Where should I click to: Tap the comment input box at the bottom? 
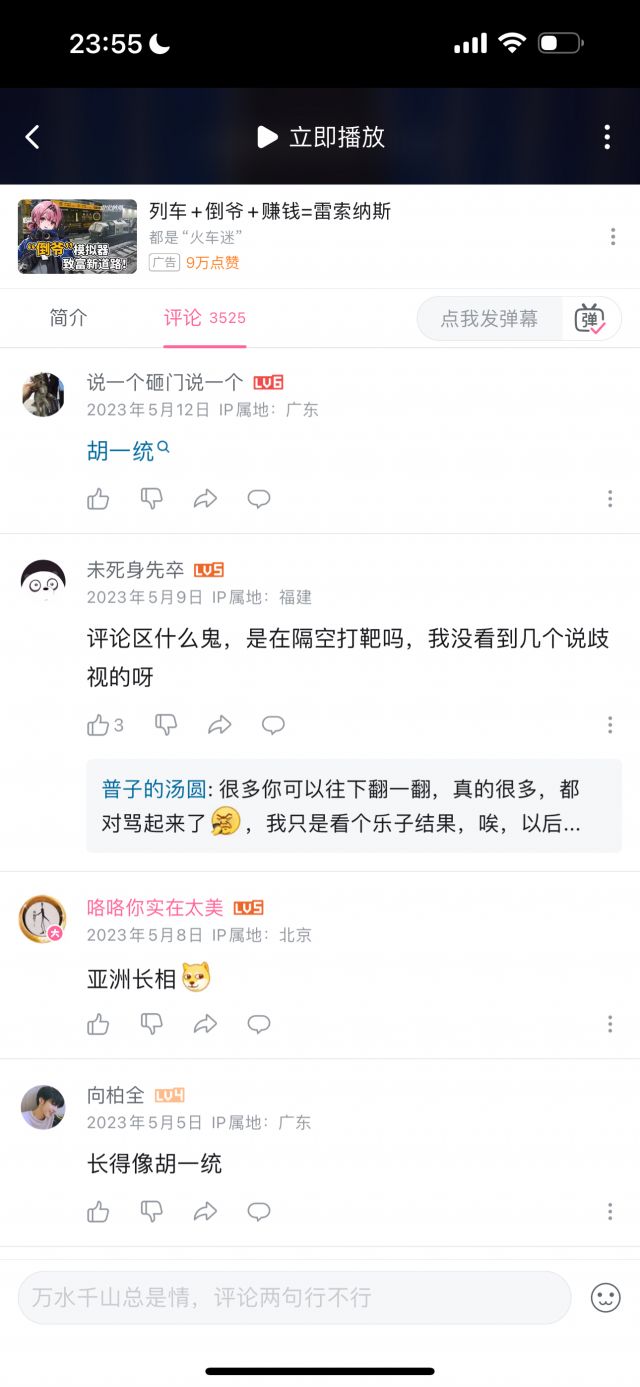pos(294,1298)
